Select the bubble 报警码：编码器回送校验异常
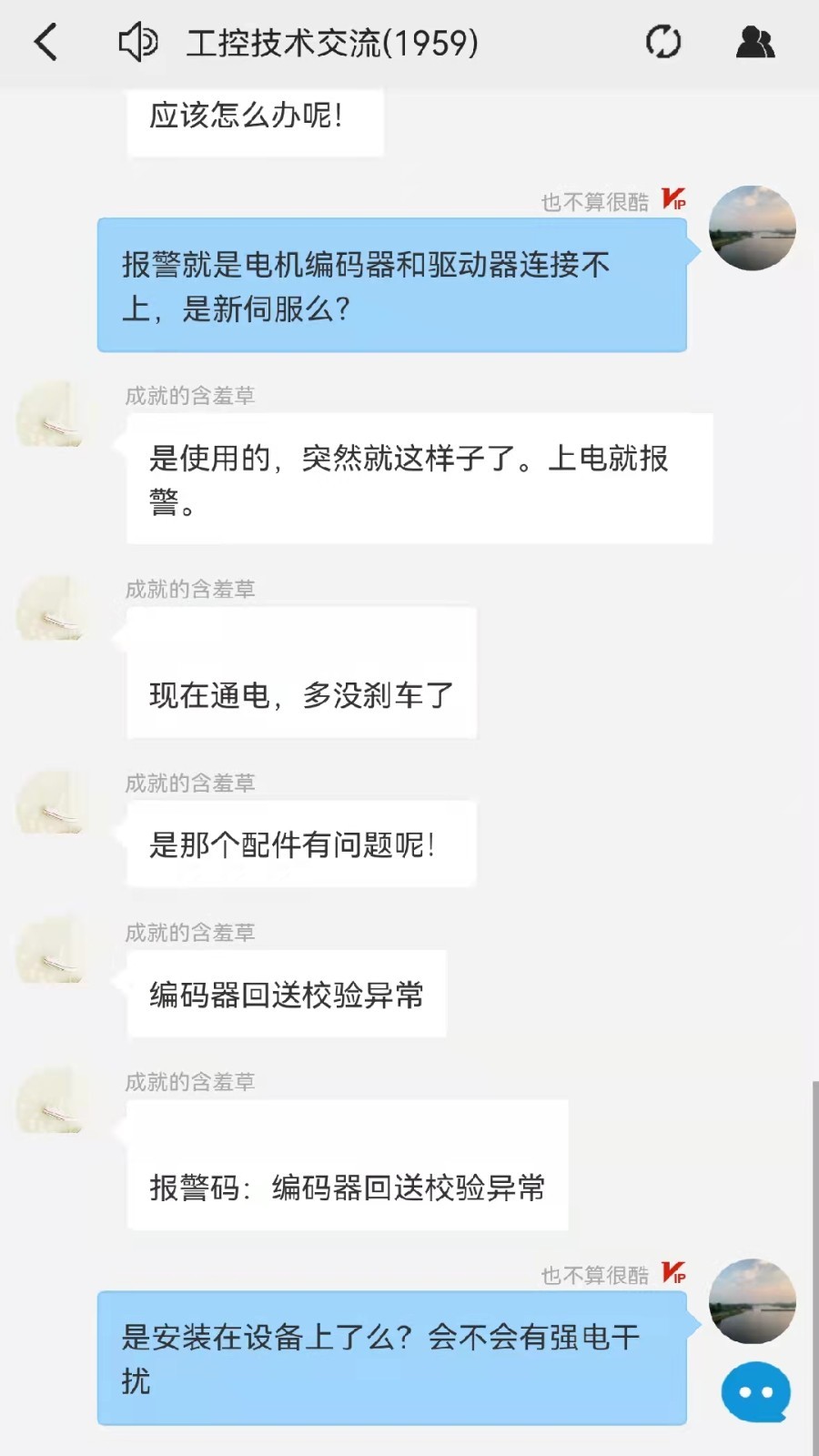The image size is (819, 1456). (x=349, y=1186)
